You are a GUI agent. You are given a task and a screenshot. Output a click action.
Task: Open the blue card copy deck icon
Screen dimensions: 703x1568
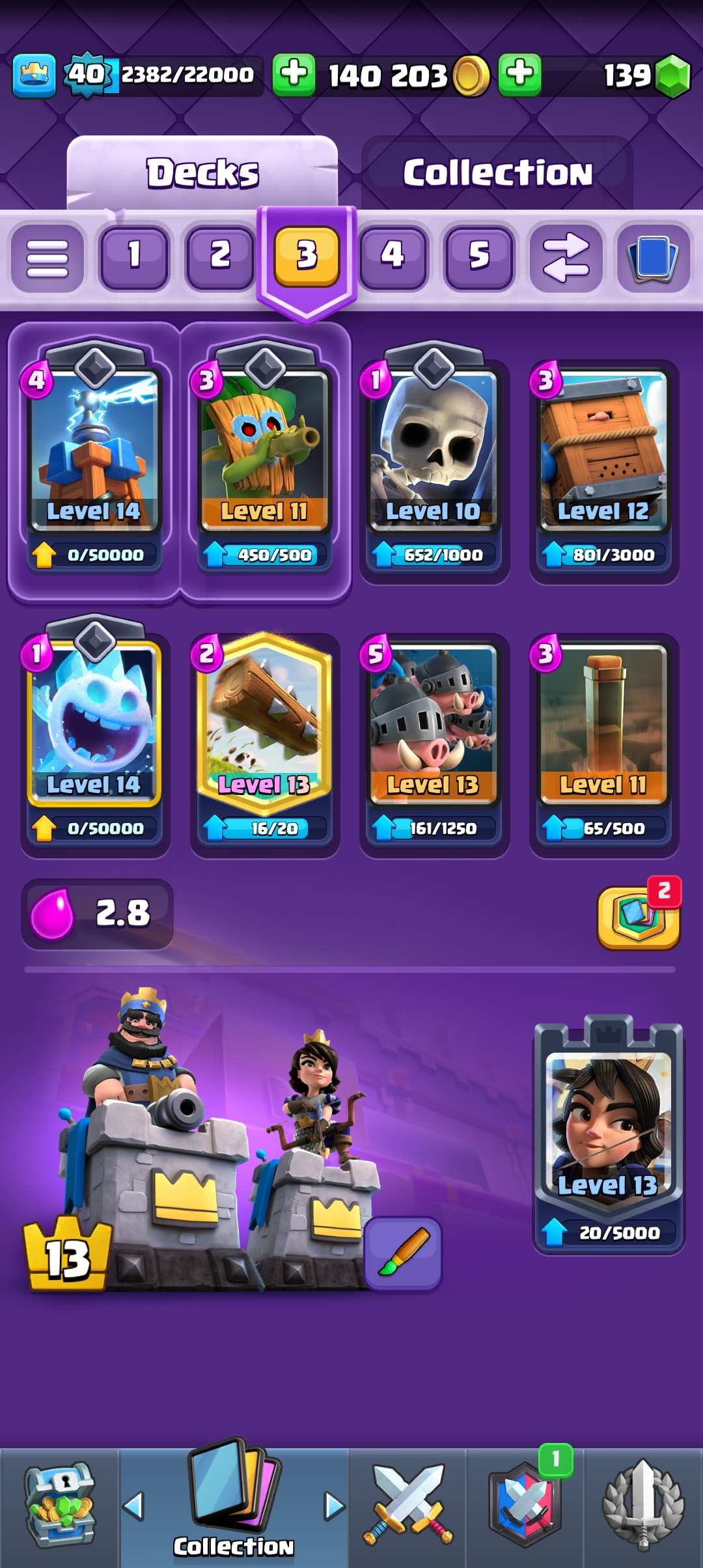pyautogui.click(x=654, y=258)
